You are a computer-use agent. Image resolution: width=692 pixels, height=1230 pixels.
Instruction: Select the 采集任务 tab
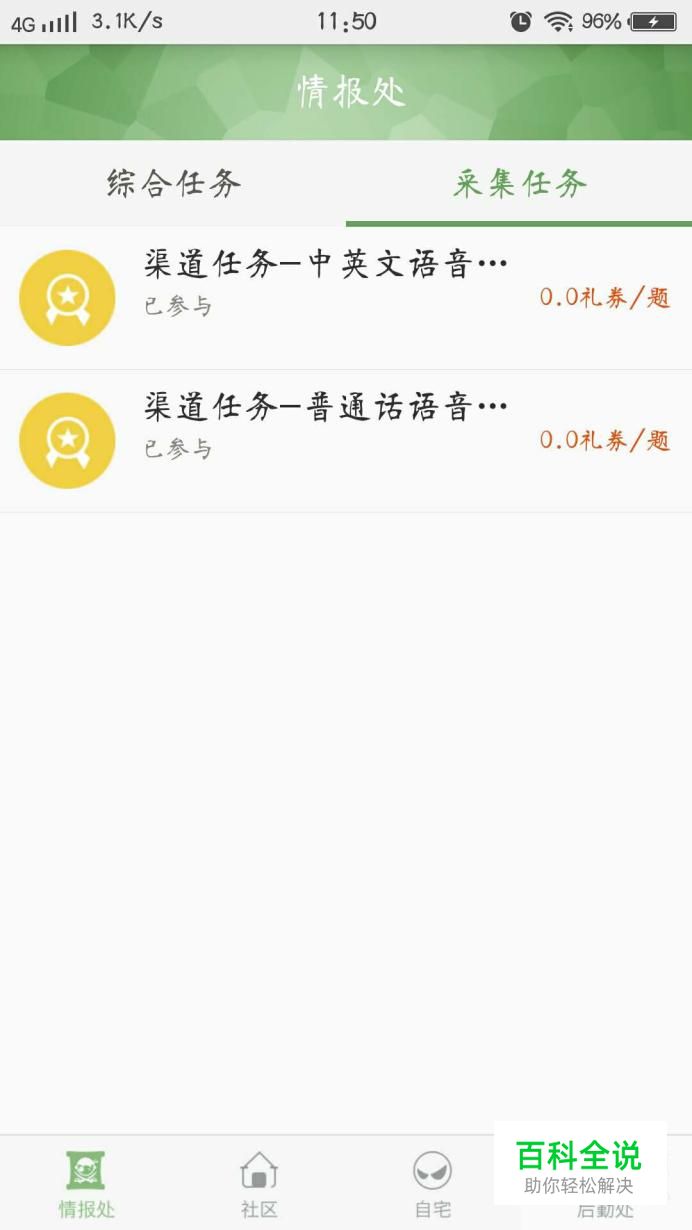point(519,184)
